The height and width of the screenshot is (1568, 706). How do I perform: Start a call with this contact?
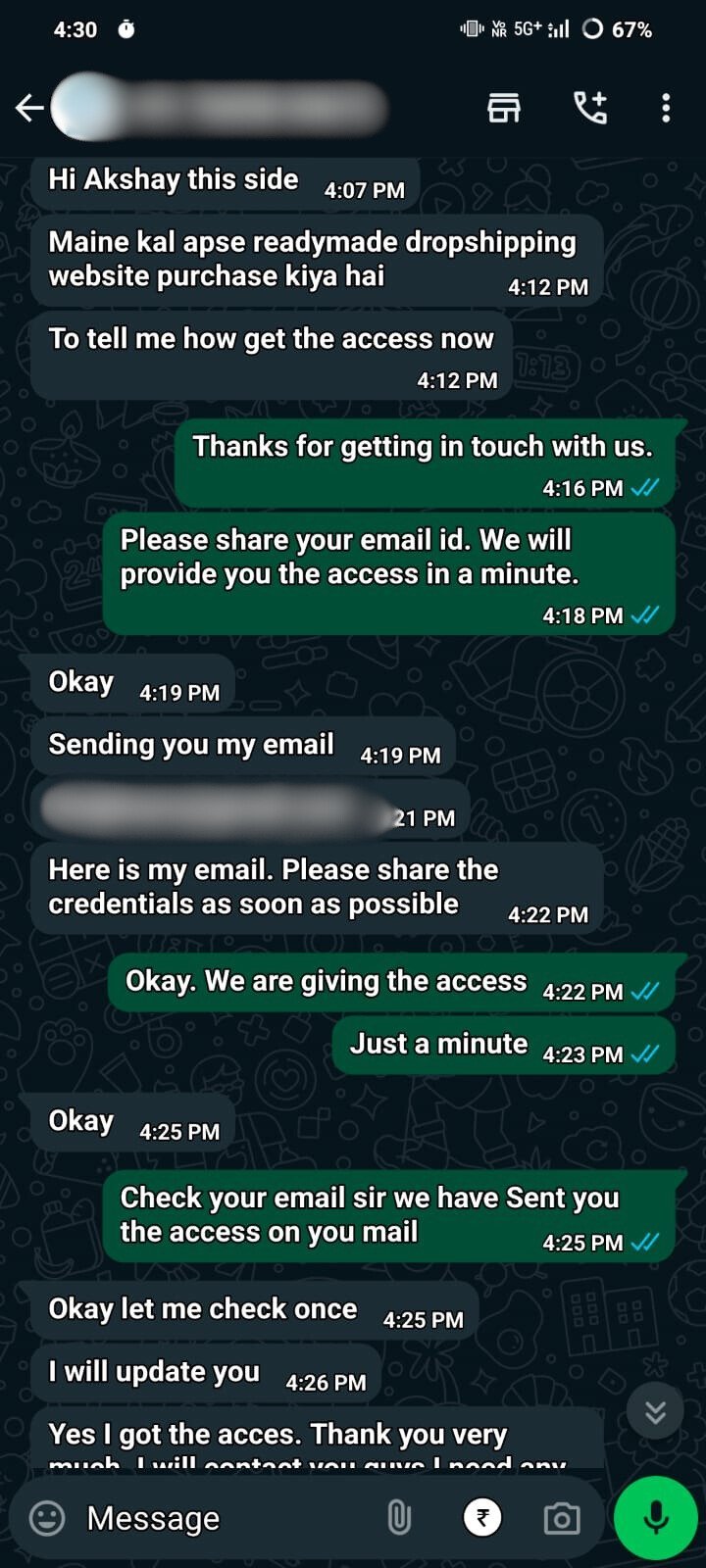(x=590, y=108)
